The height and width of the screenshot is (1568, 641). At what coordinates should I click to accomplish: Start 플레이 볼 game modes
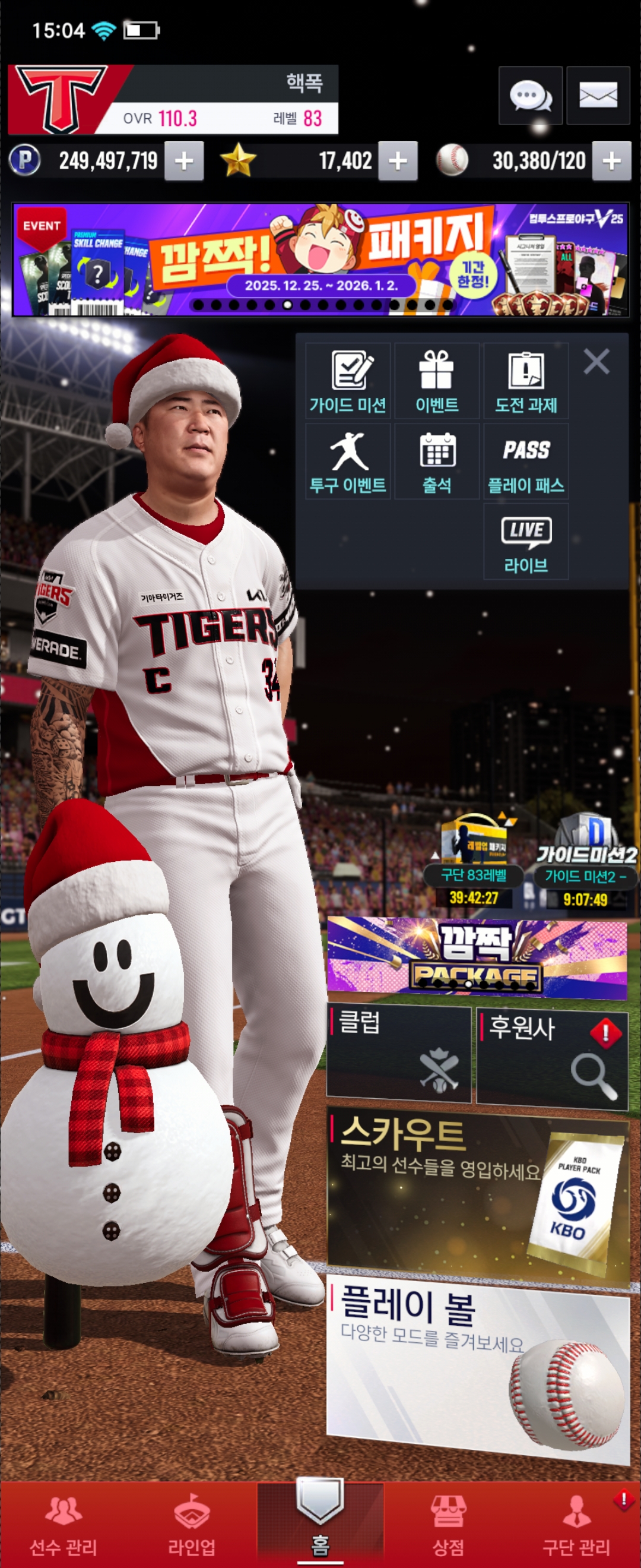click(477, 1370)
